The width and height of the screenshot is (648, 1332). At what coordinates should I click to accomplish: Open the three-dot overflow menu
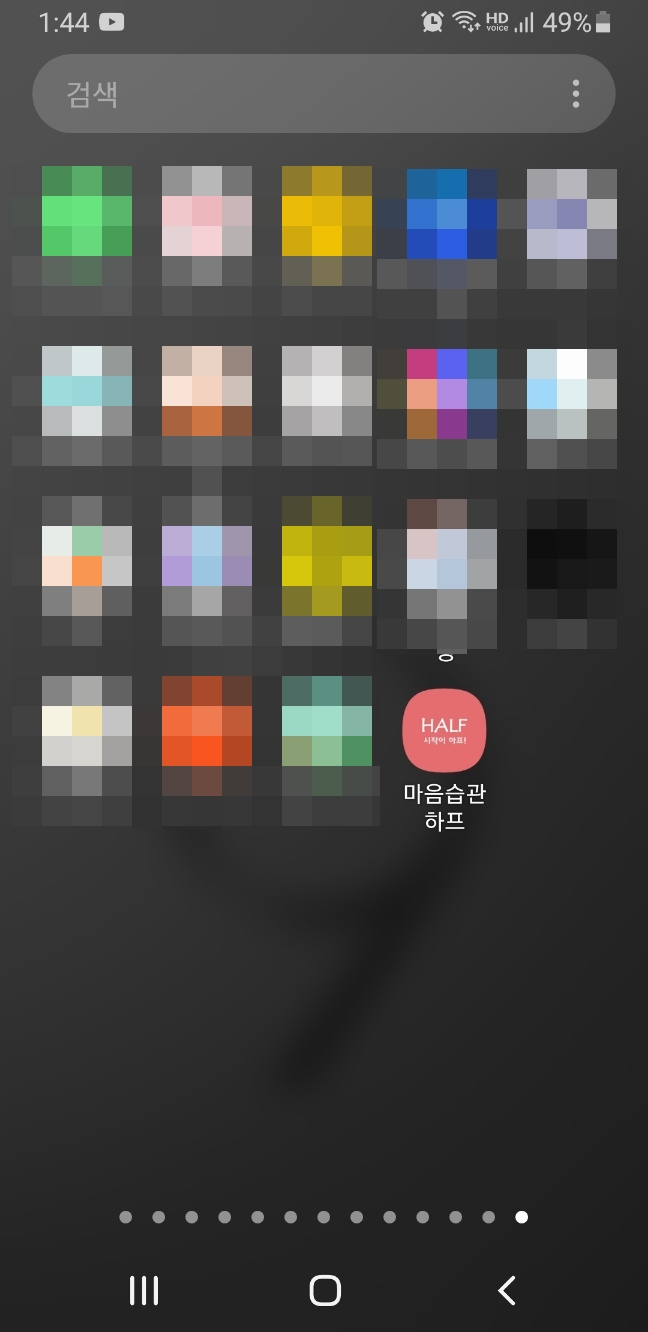(x=576, y=94)
